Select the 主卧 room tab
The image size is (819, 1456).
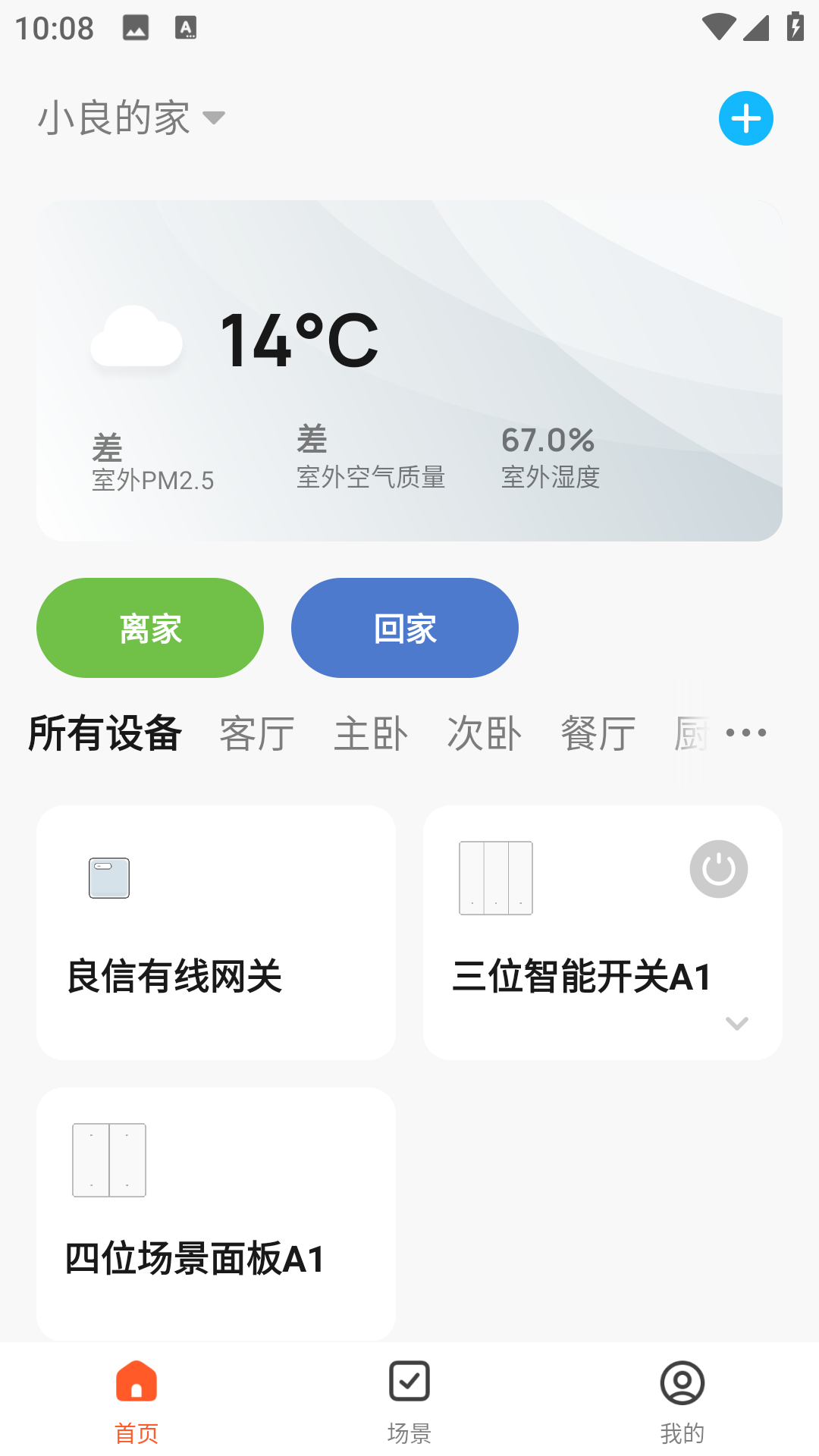[369, 732]
